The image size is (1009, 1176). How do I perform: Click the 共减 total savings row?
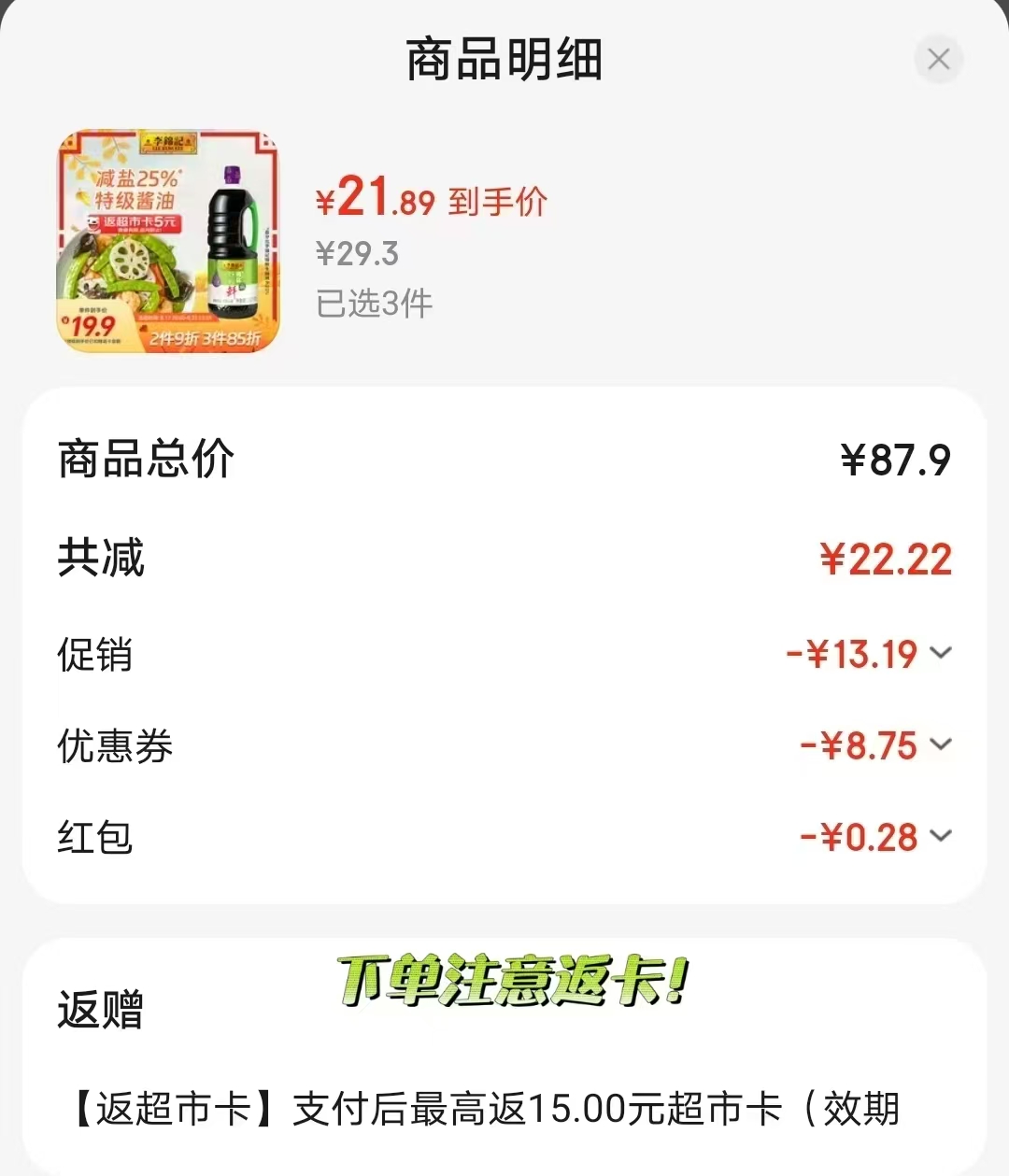[x=98, y=559]
